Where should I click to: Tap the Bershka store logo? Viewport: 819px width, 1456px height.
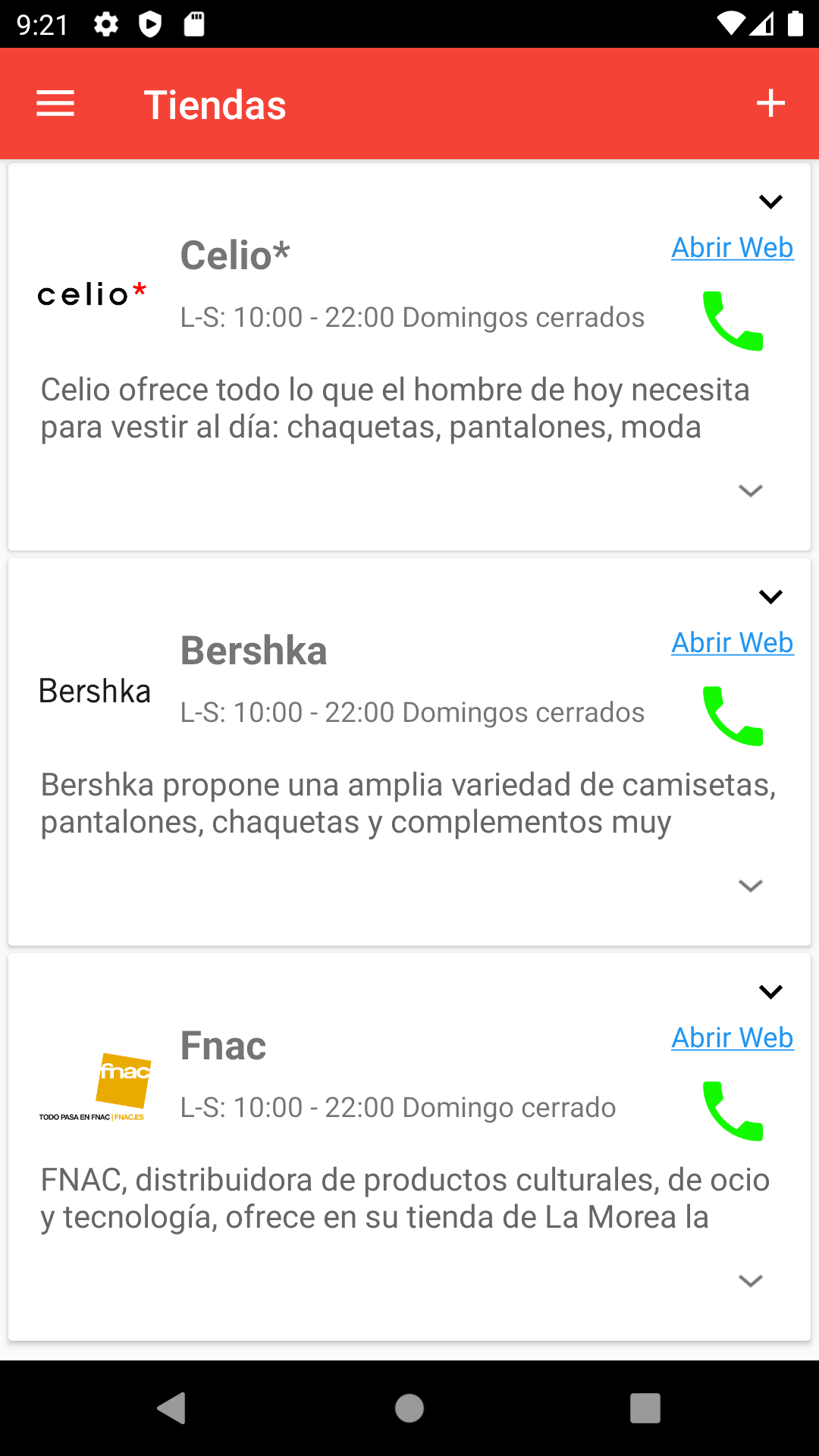pos(94,690)
